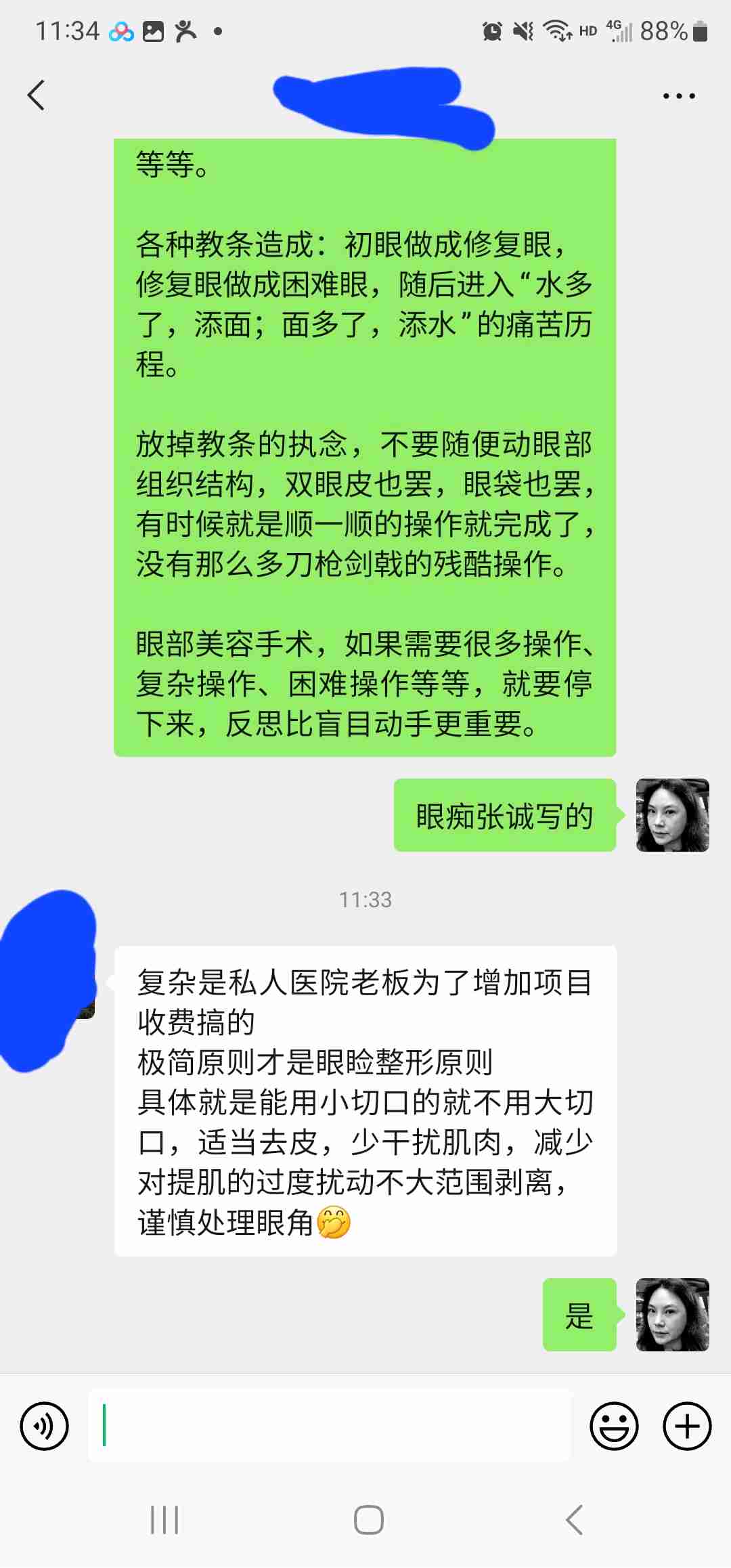Switch to voice message input
The width and height of the screenshot is (731, 1568).
(45, 1426)
